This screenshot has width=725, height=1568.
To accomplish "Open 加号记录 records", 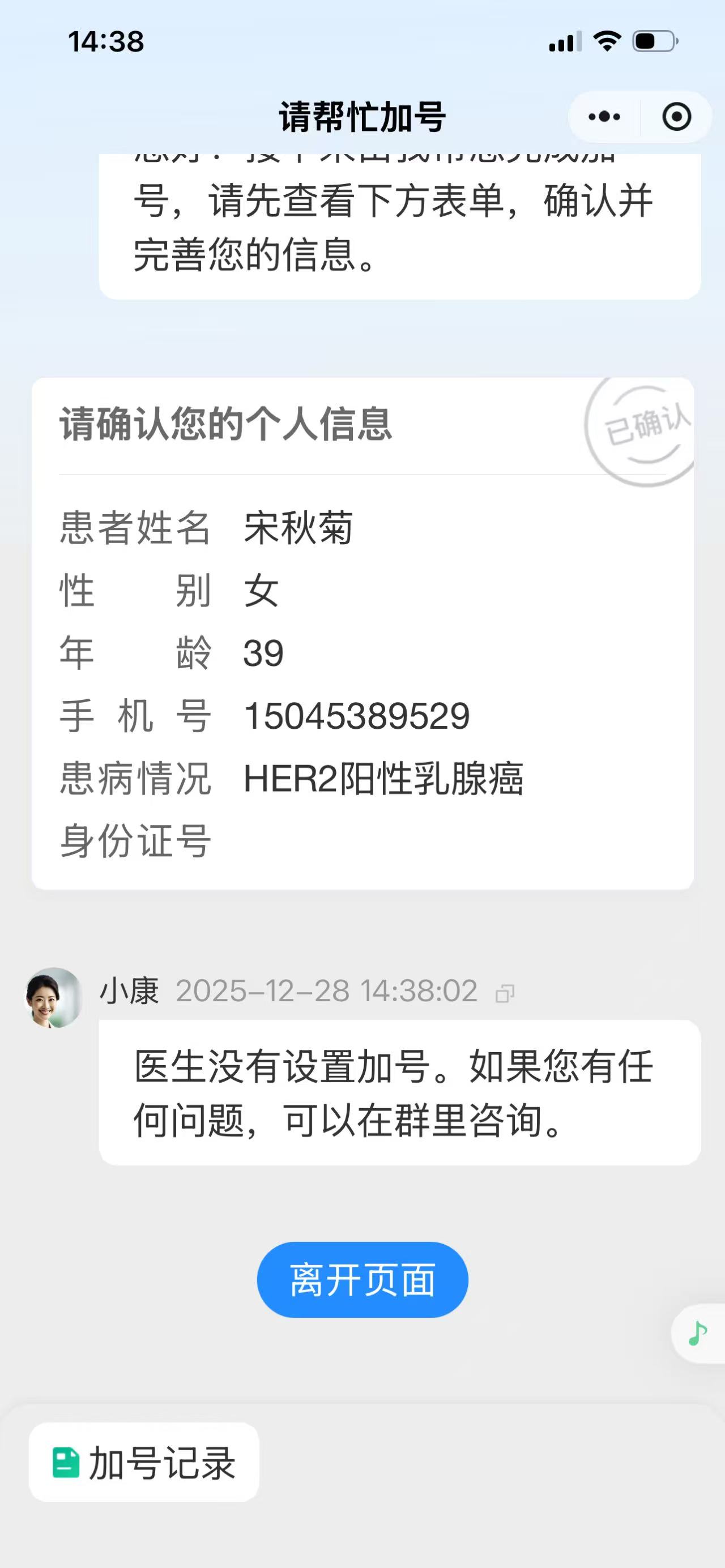I will [x=144, y=1463].
